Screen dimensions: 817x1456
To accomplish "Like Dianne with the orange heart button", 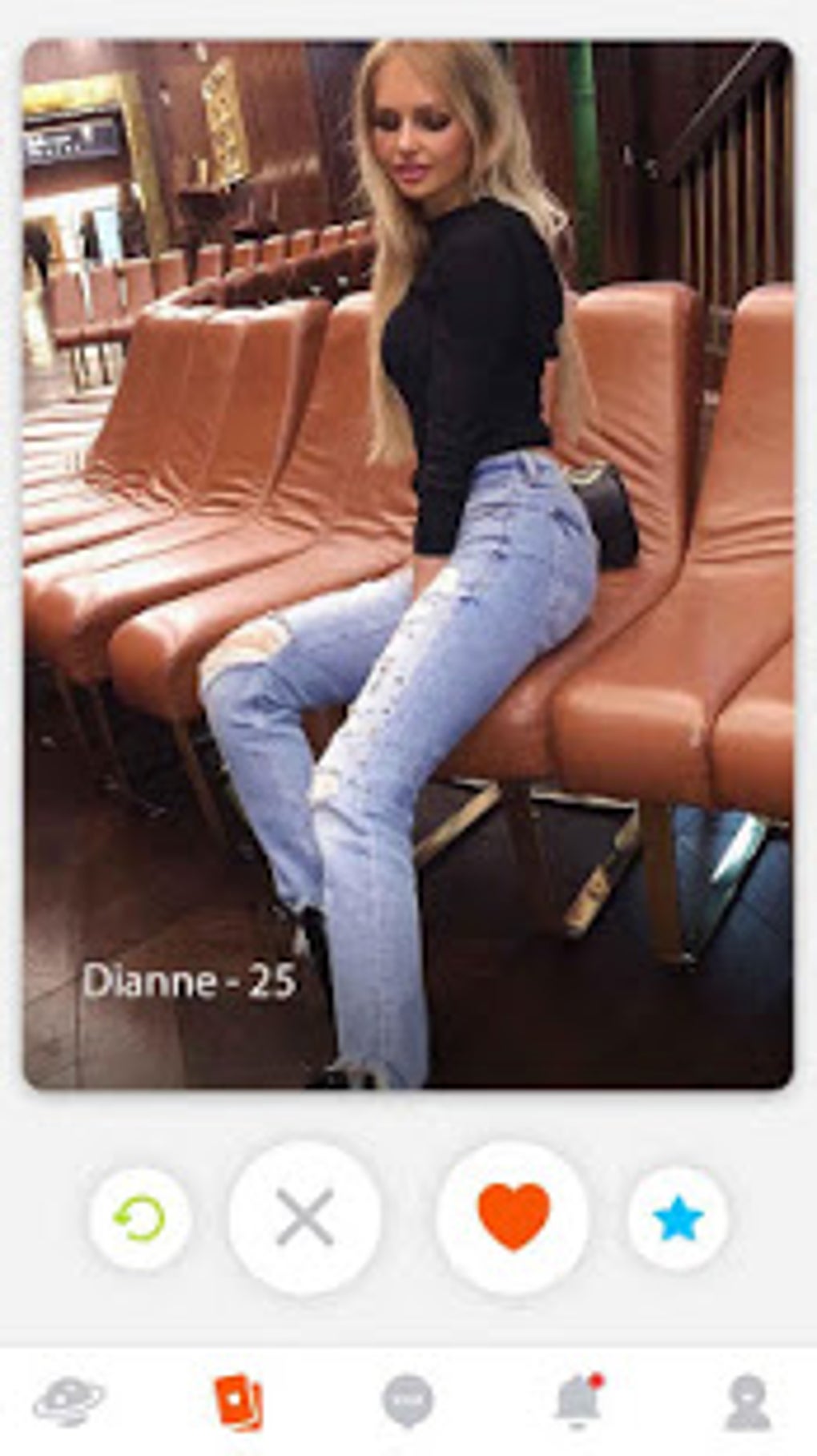I will coord(513,1218).
